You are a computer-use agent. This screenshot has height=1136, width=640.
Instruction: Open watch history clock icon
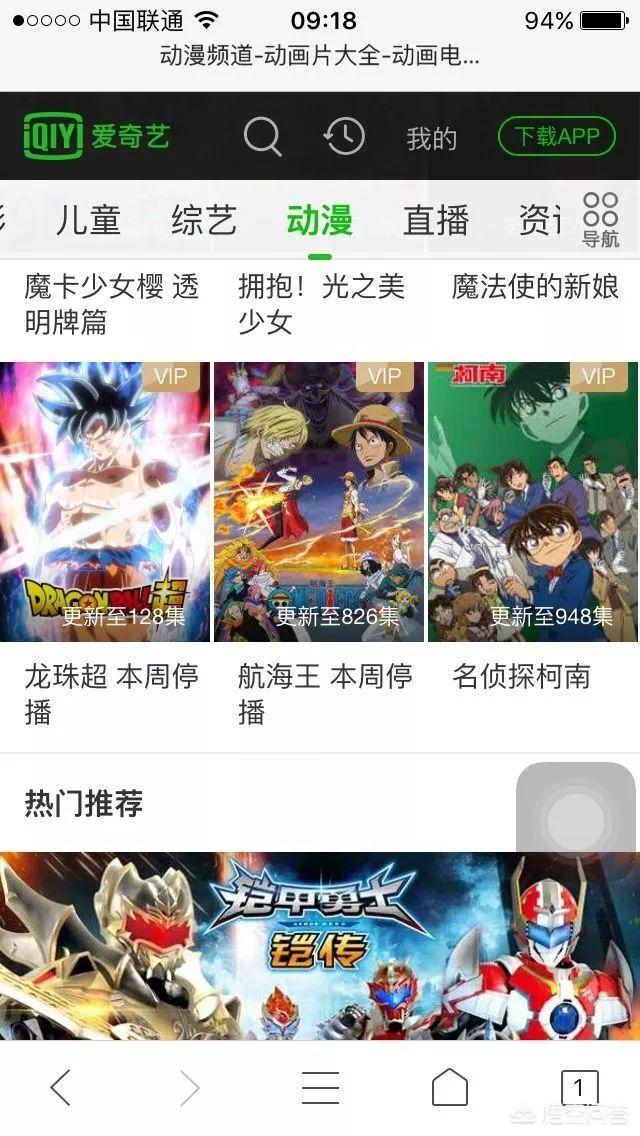pyautogui.click(x=344, y=136)
